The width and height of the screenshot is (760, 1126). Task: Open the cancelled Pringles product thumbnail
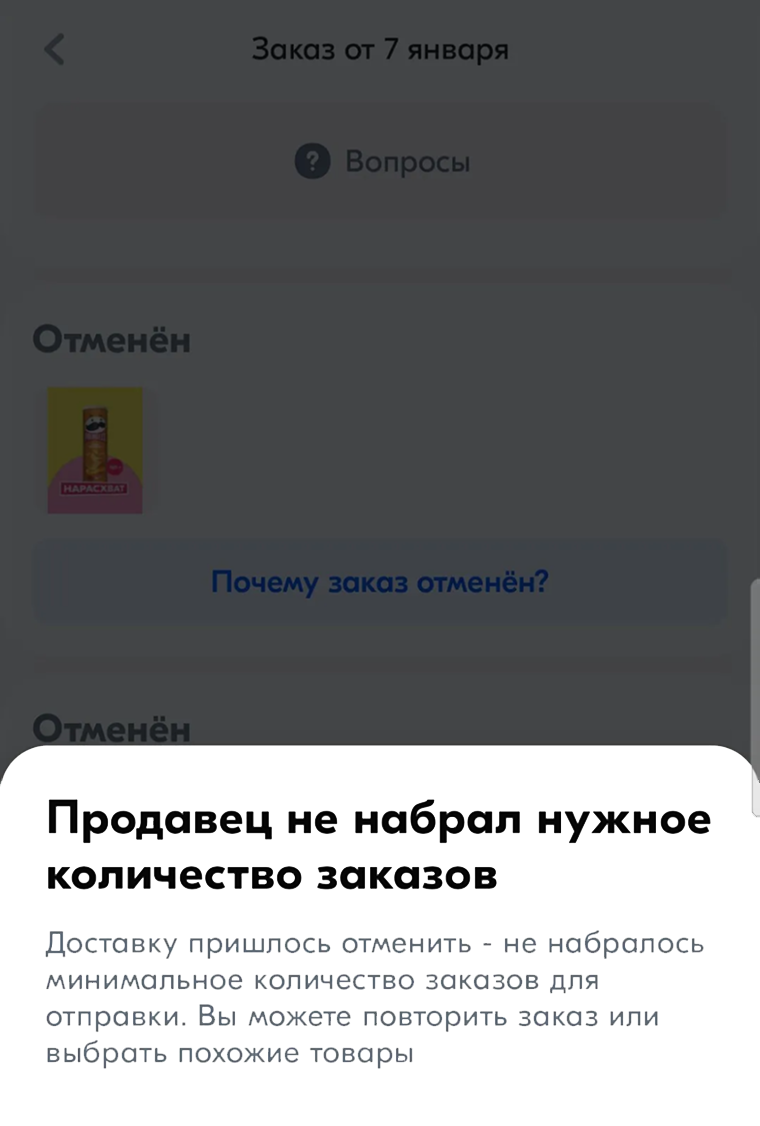point(95,450)
